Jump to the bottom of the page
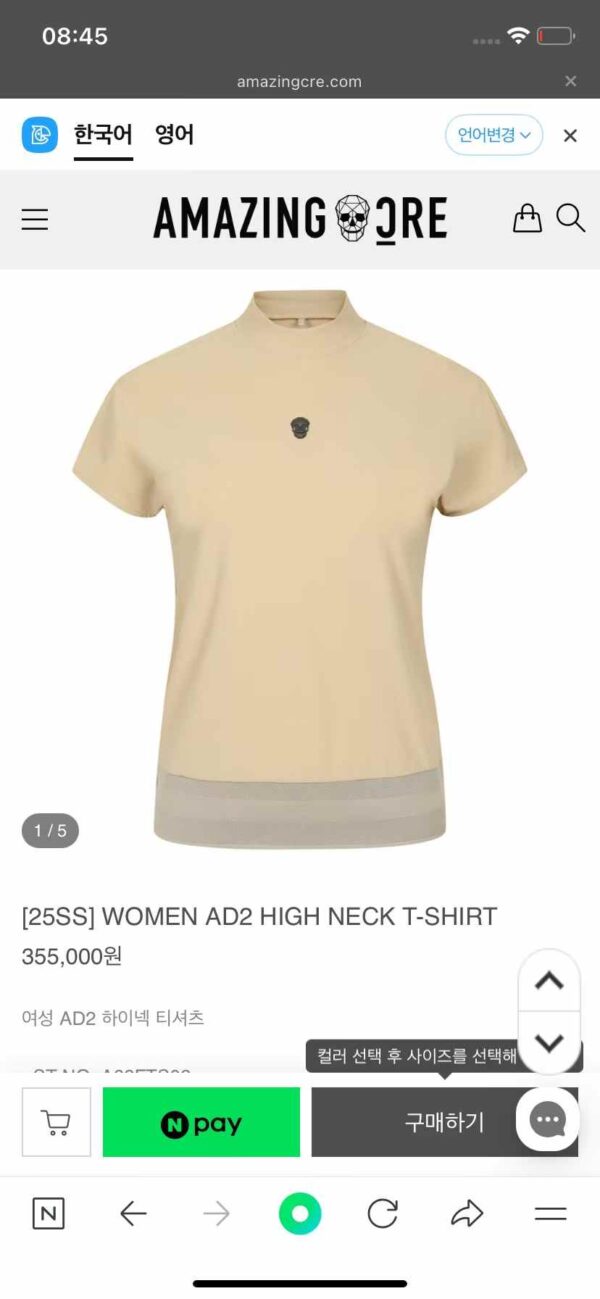The image size is (600, 1299). point(549,1043)
